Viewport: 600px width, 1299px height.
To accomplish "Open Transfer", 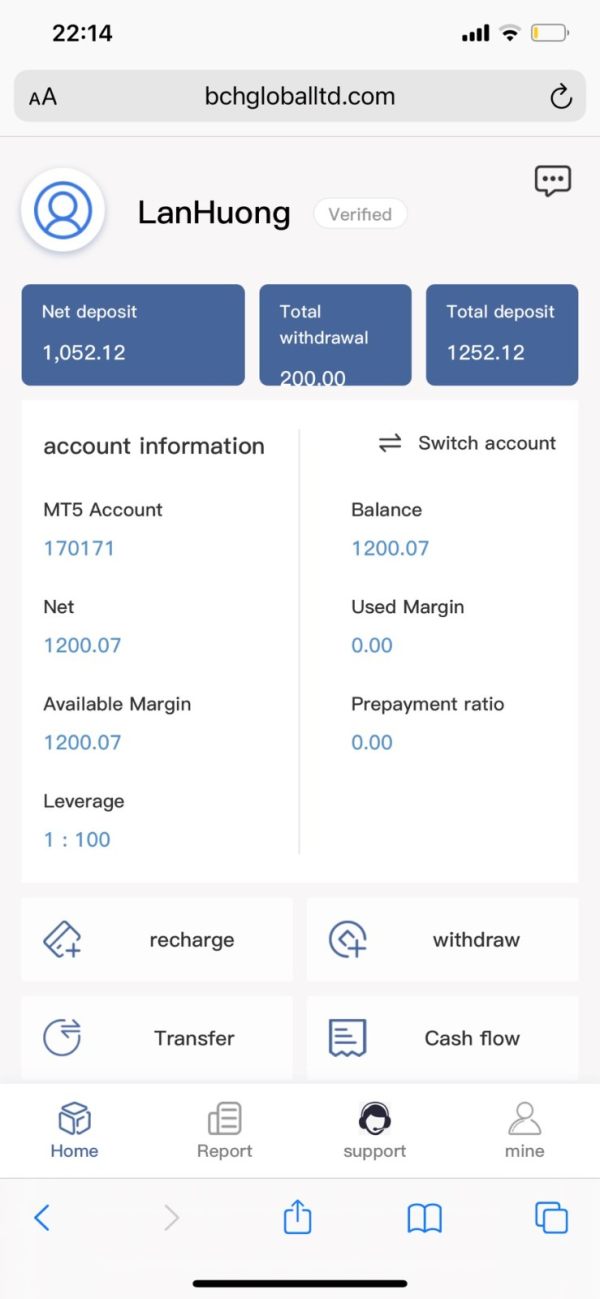I will pyautogui.click(x=157, y=1037).
